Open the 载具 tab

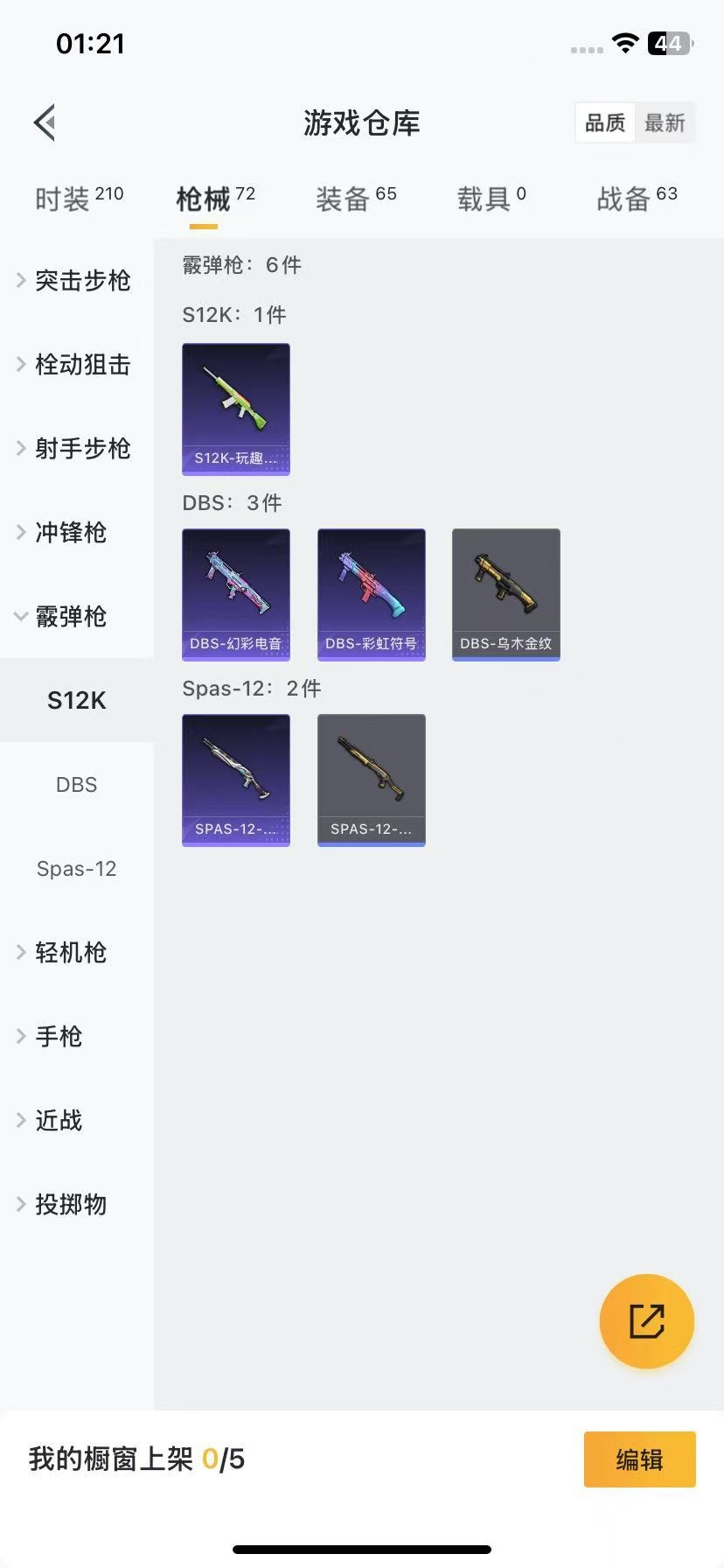point(491,199)
